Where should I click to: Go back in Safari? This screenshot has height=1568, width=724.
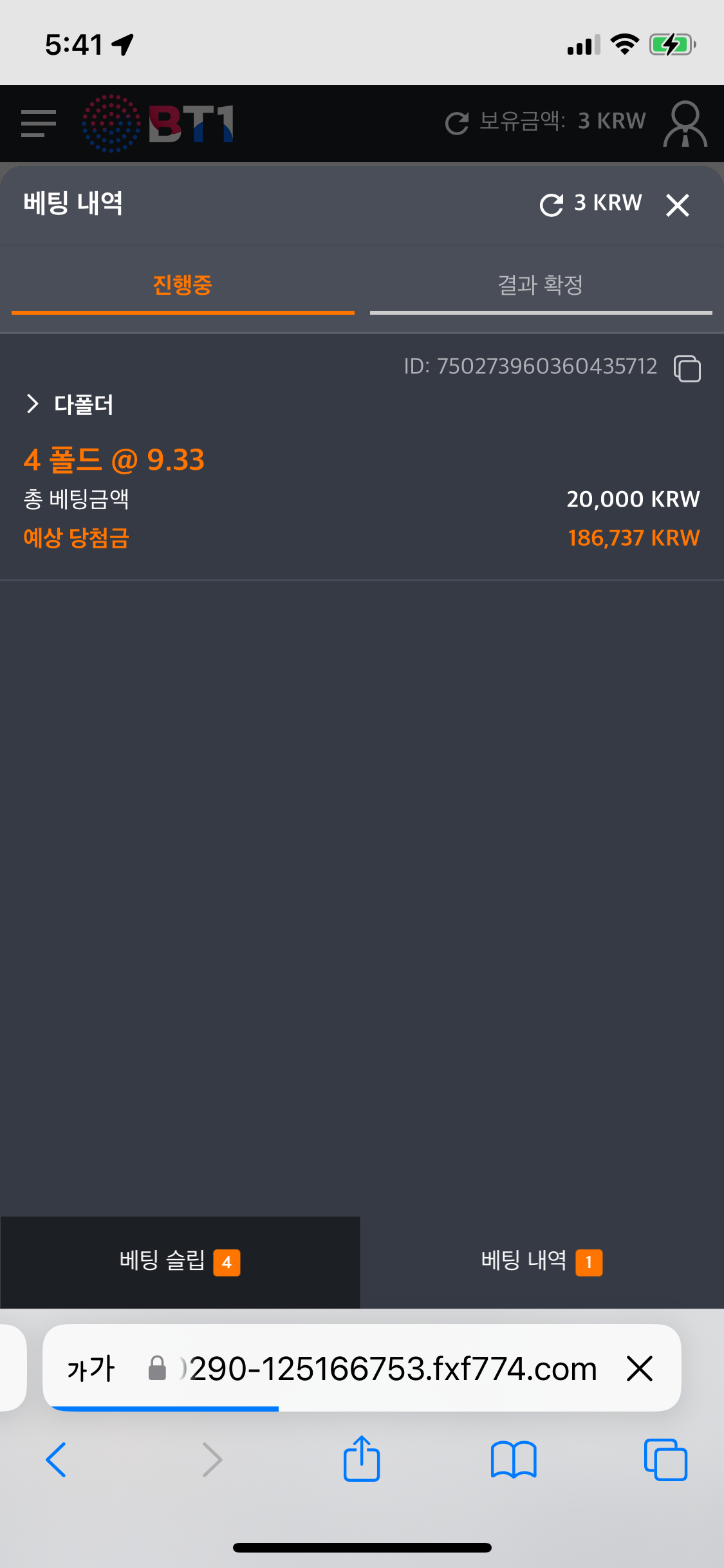[56, 1460]
